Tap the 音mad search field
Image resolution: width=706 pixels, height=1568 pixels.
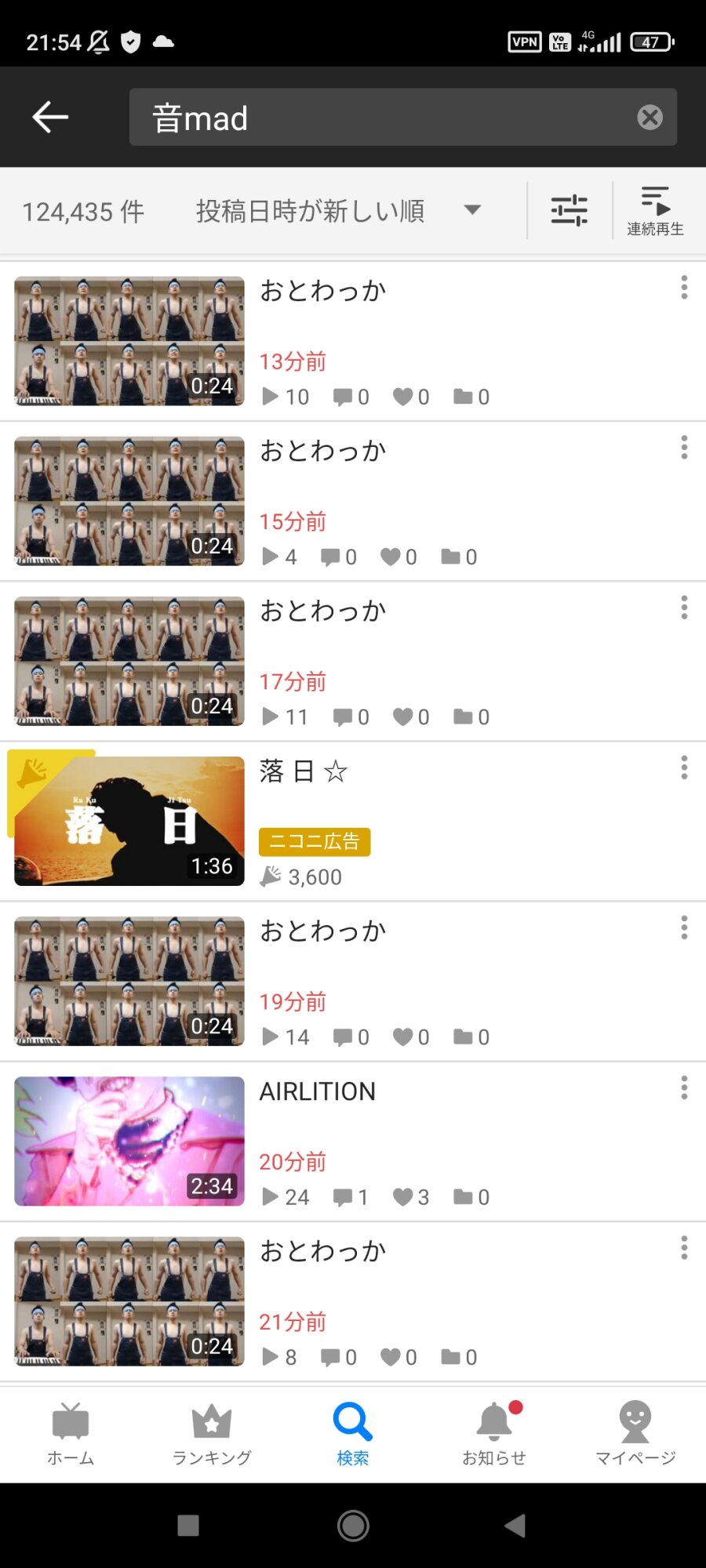coord(384,118)
